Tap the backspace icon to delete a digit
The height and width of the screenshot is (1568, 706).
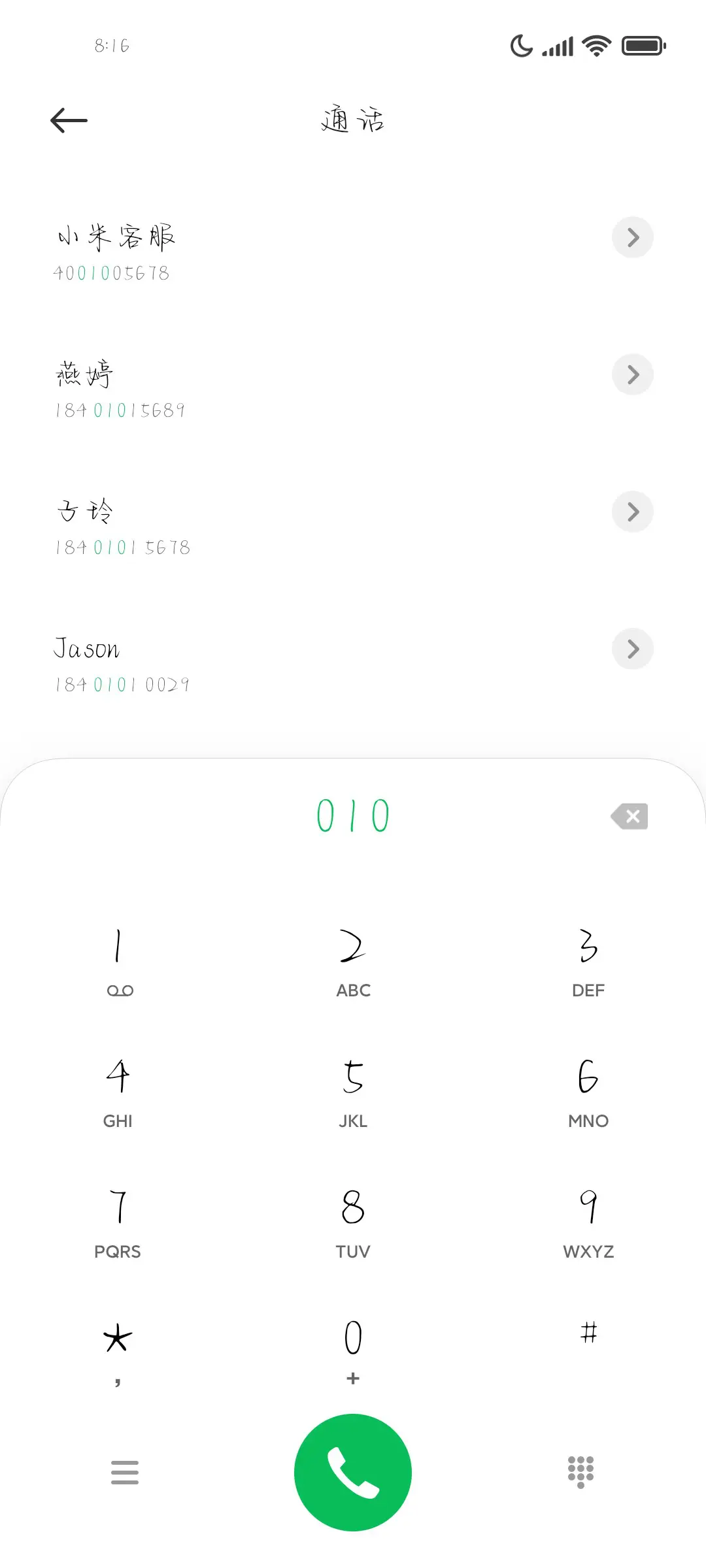point(629,815)
